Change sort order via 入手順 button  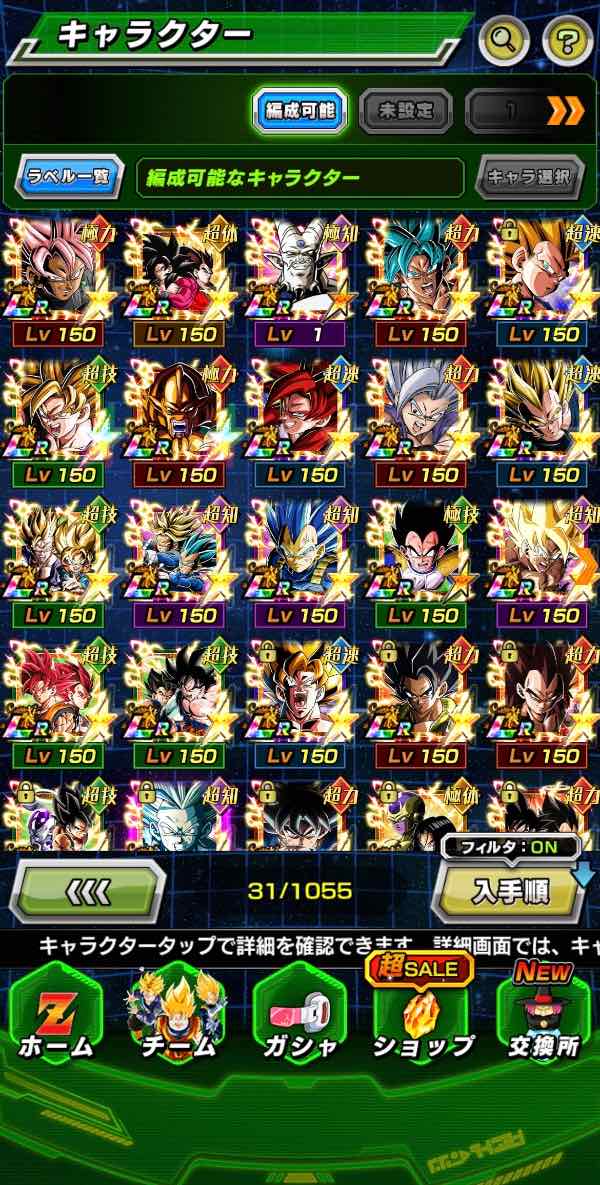[x=509, y=889]
